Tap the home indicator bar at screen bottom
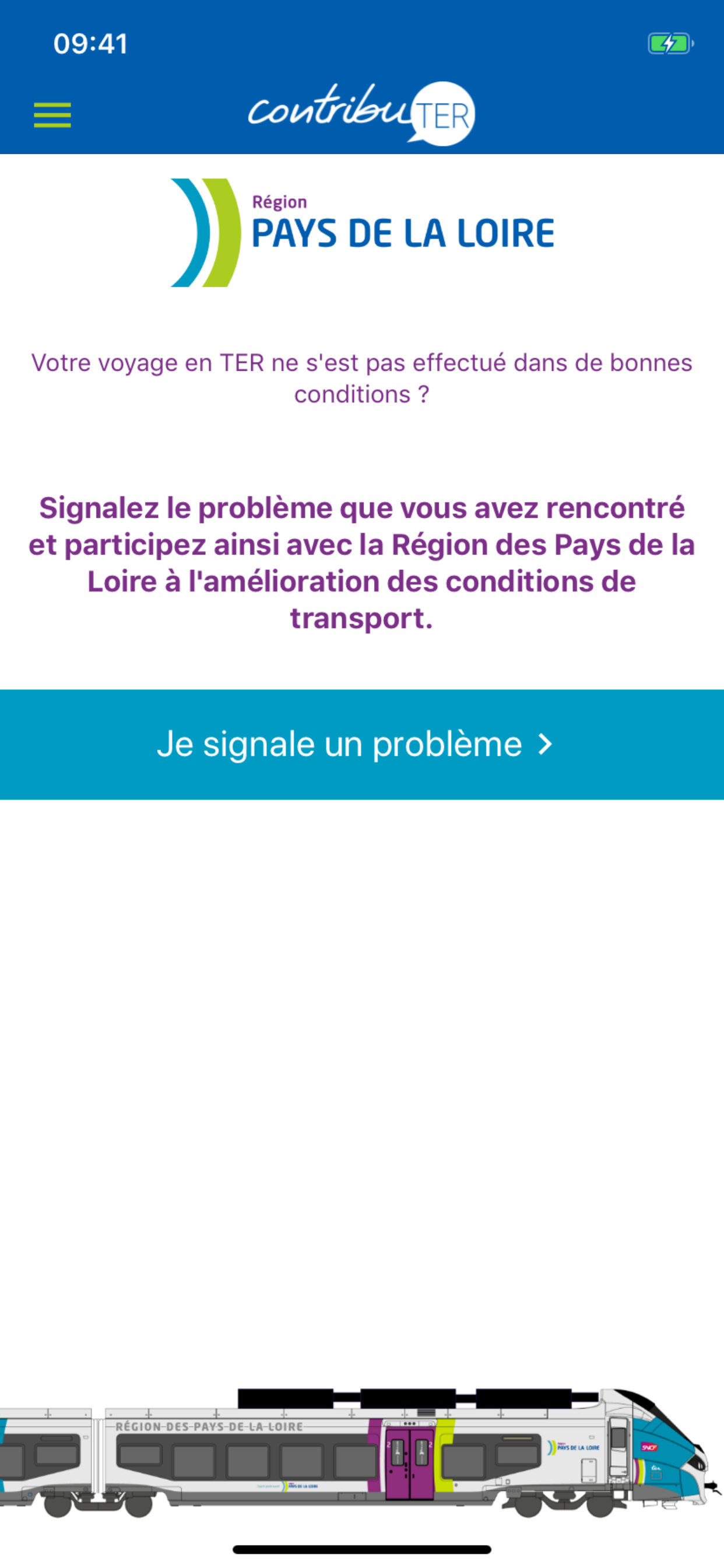Screen dimensions: 724x1568 (x=362, y=1549)
